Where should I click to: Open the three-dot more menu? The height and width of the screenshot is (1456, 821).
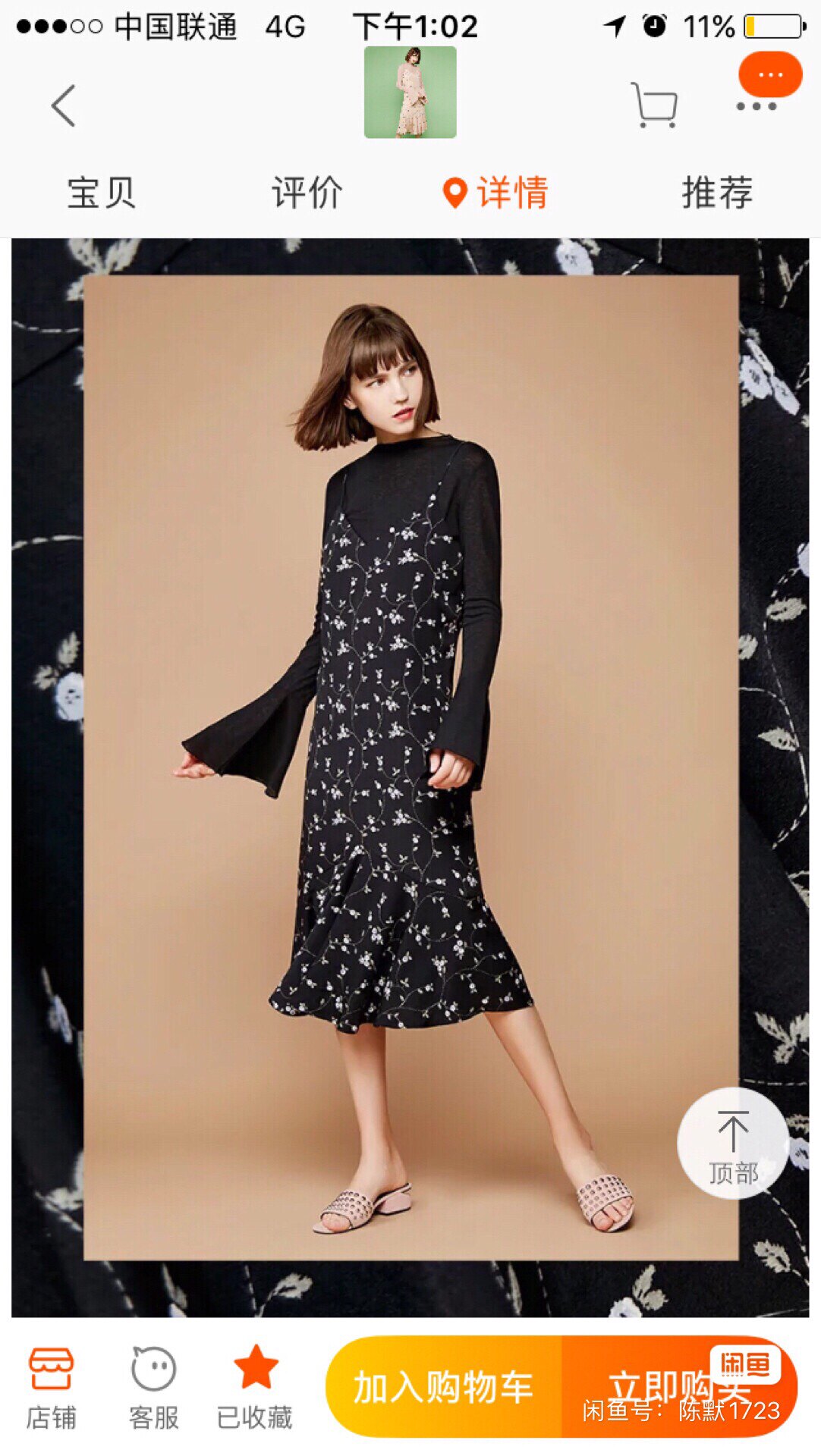coord(757,106)
